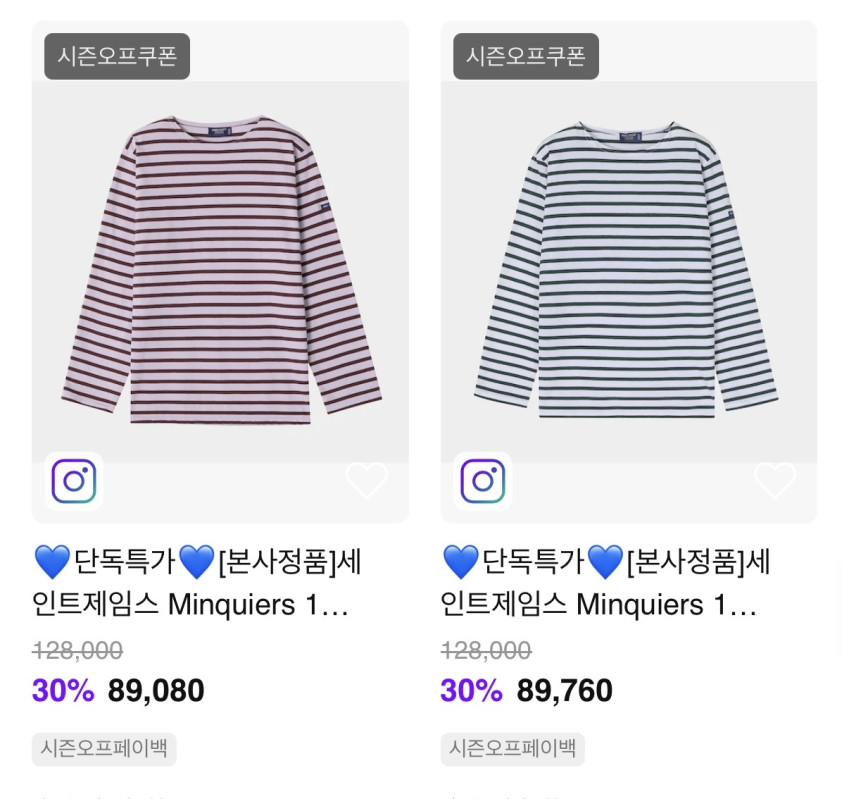Viewport: 849px width, 799px height.
Task: Tap the Instagram icon on the 89,080 shirt
Action: click(74, 481)
